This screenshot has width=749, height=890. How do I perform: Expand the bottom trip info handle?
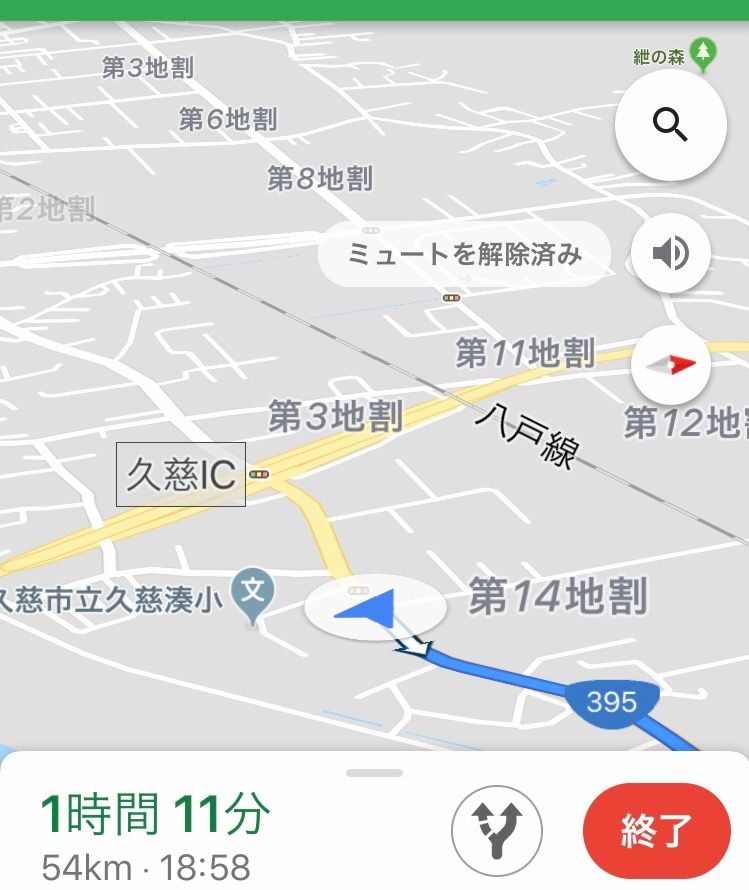pyautogui.click(x=374, y=773)
